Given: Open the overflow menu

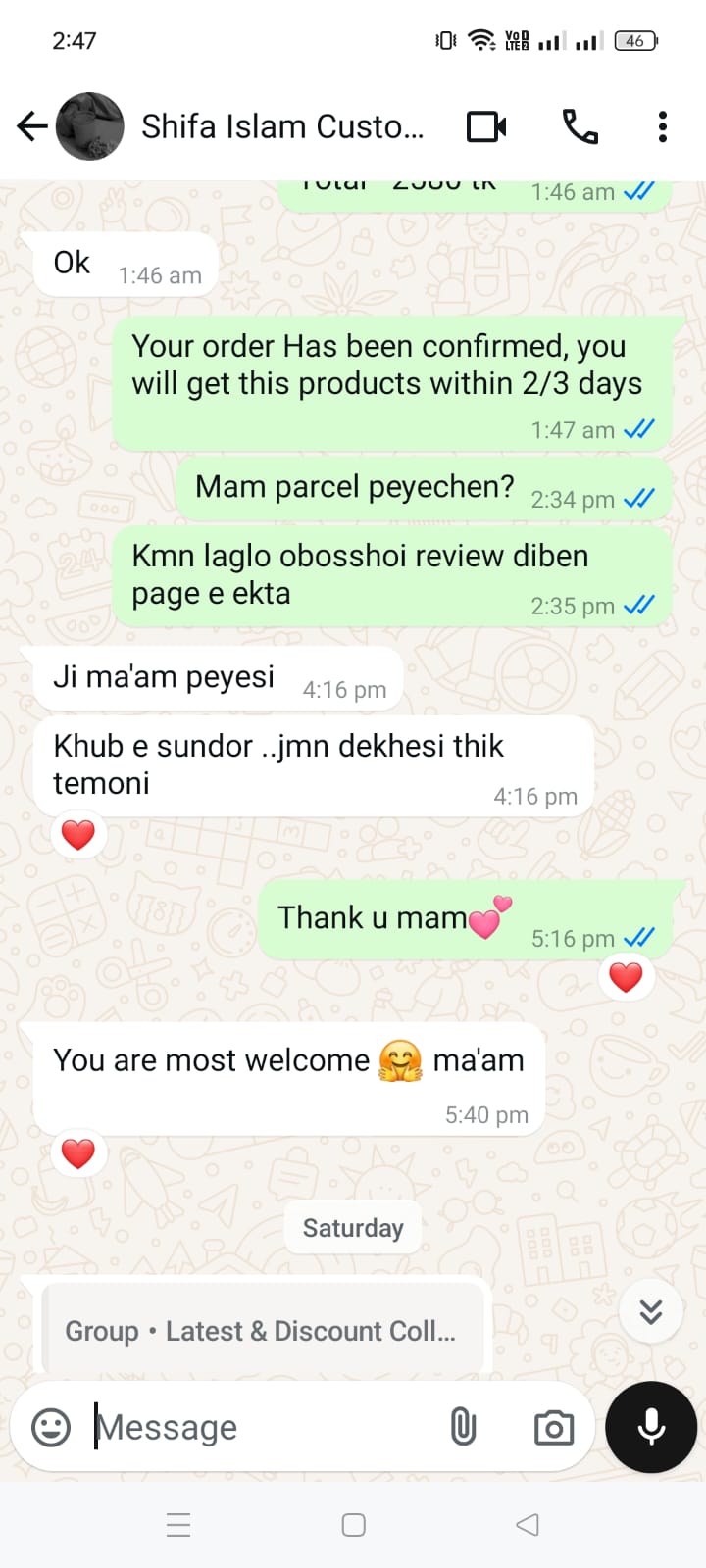Looking at the screenshot, I should pyautogui.click(x=663, y=126).
